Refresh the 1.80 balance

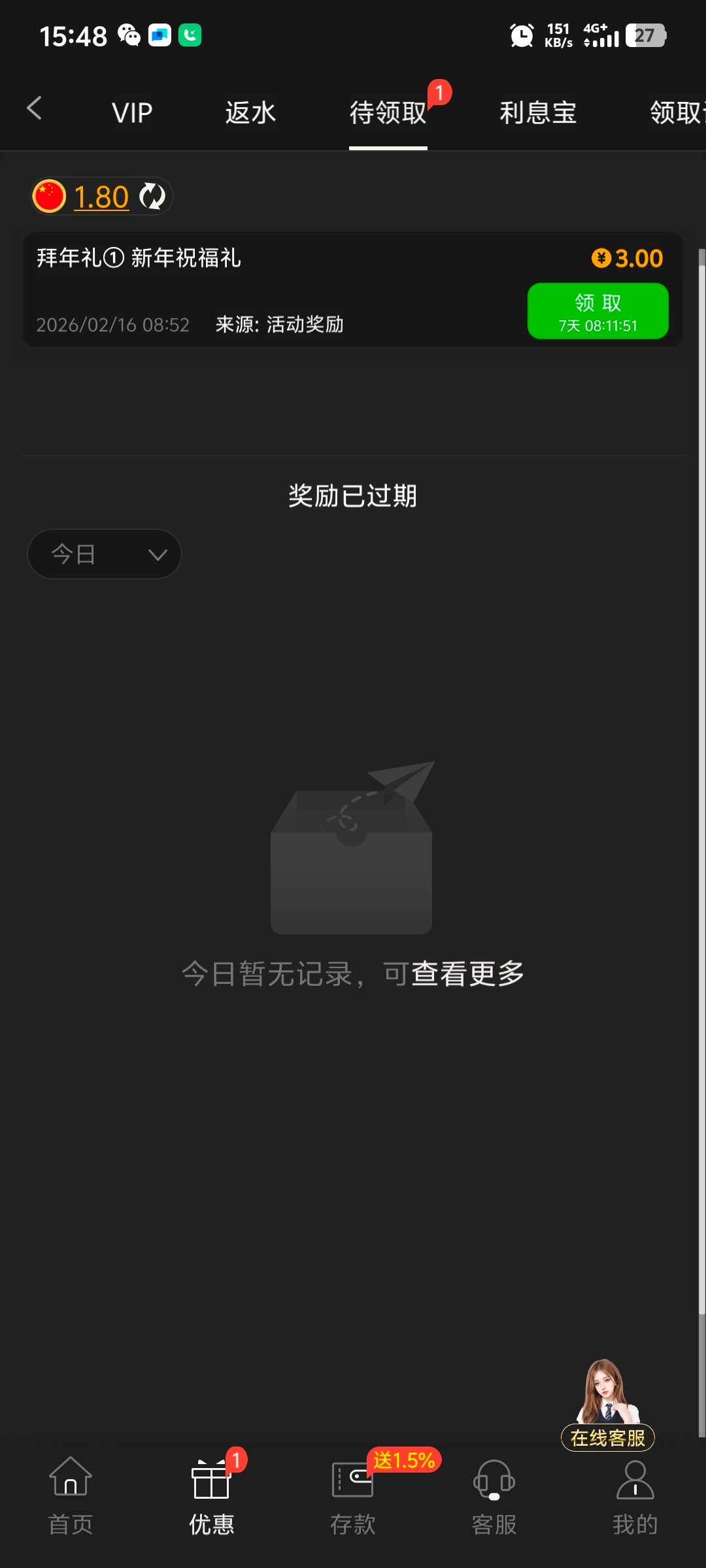click(153, 196)
